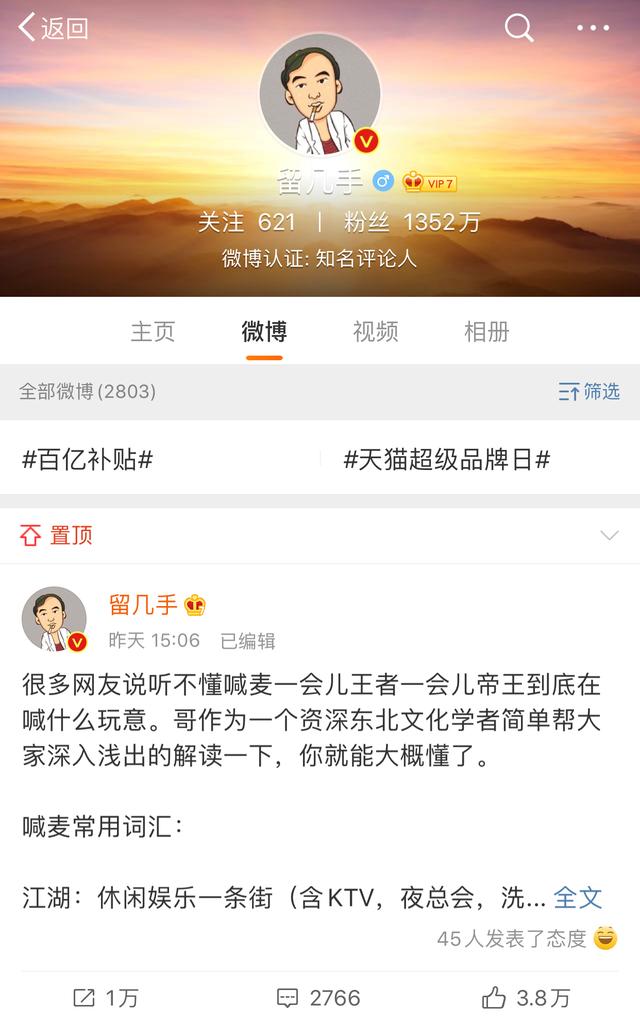The width and height of the screenshot is (640, 1023).
Task: Open the 关注 621 following list
Action: tap(246, 222)
